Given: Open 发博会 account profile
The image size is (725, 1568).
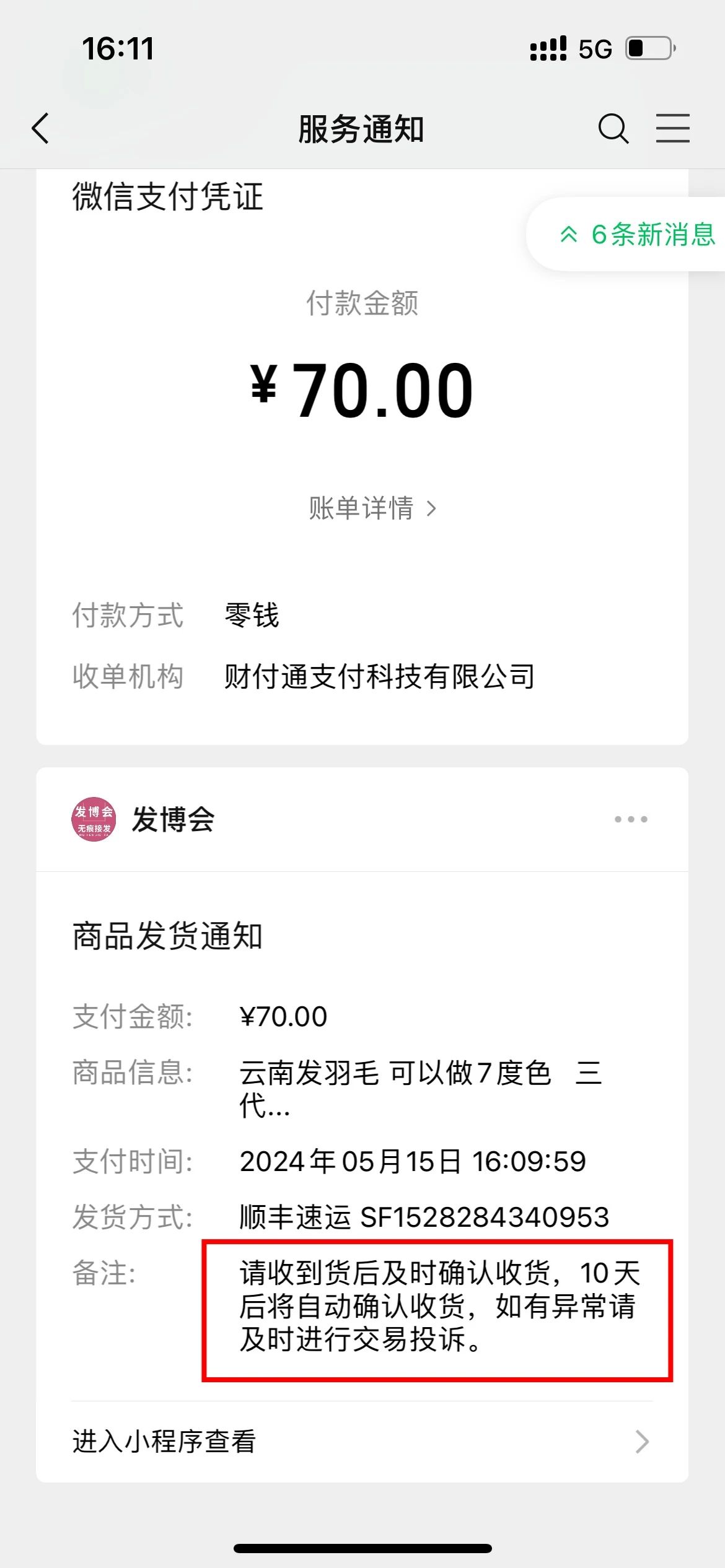Looking at the screenshot, I should 143,819.
